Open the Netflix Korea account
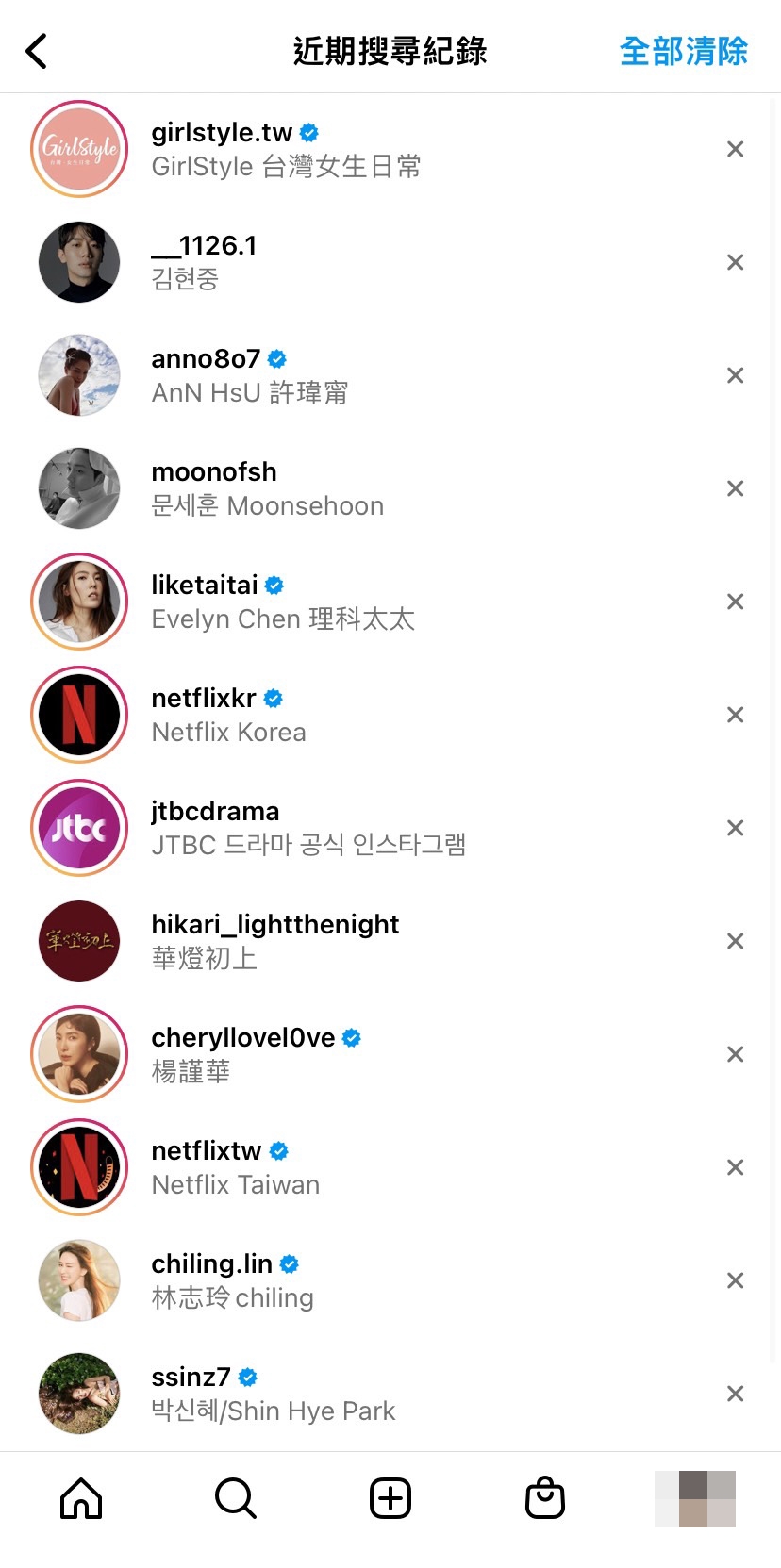Viewport: 781px width, 1568px height. (x=228, y=715)
